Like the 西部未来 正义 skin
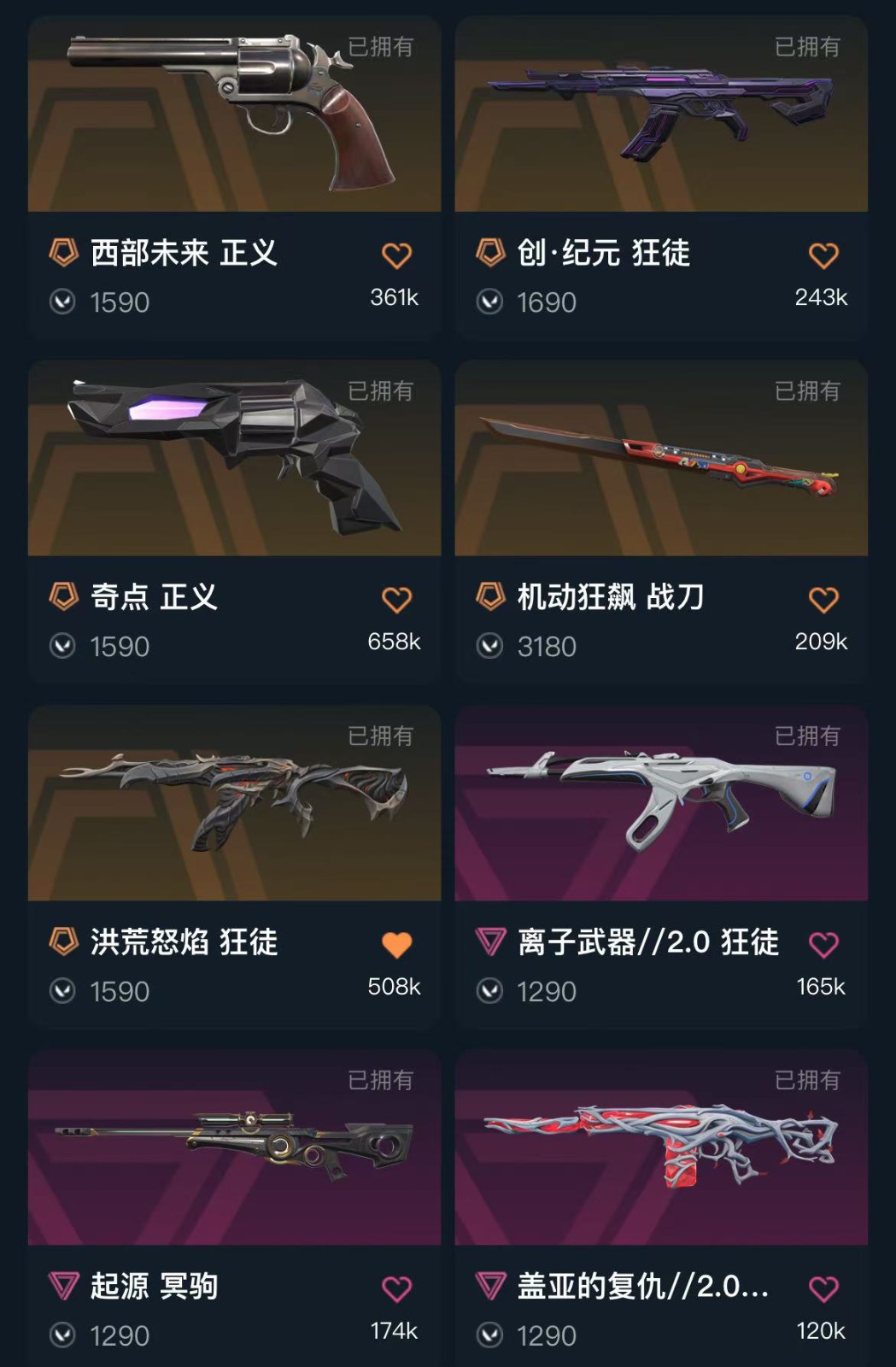 pyautogui.click(x=396, y=255)
